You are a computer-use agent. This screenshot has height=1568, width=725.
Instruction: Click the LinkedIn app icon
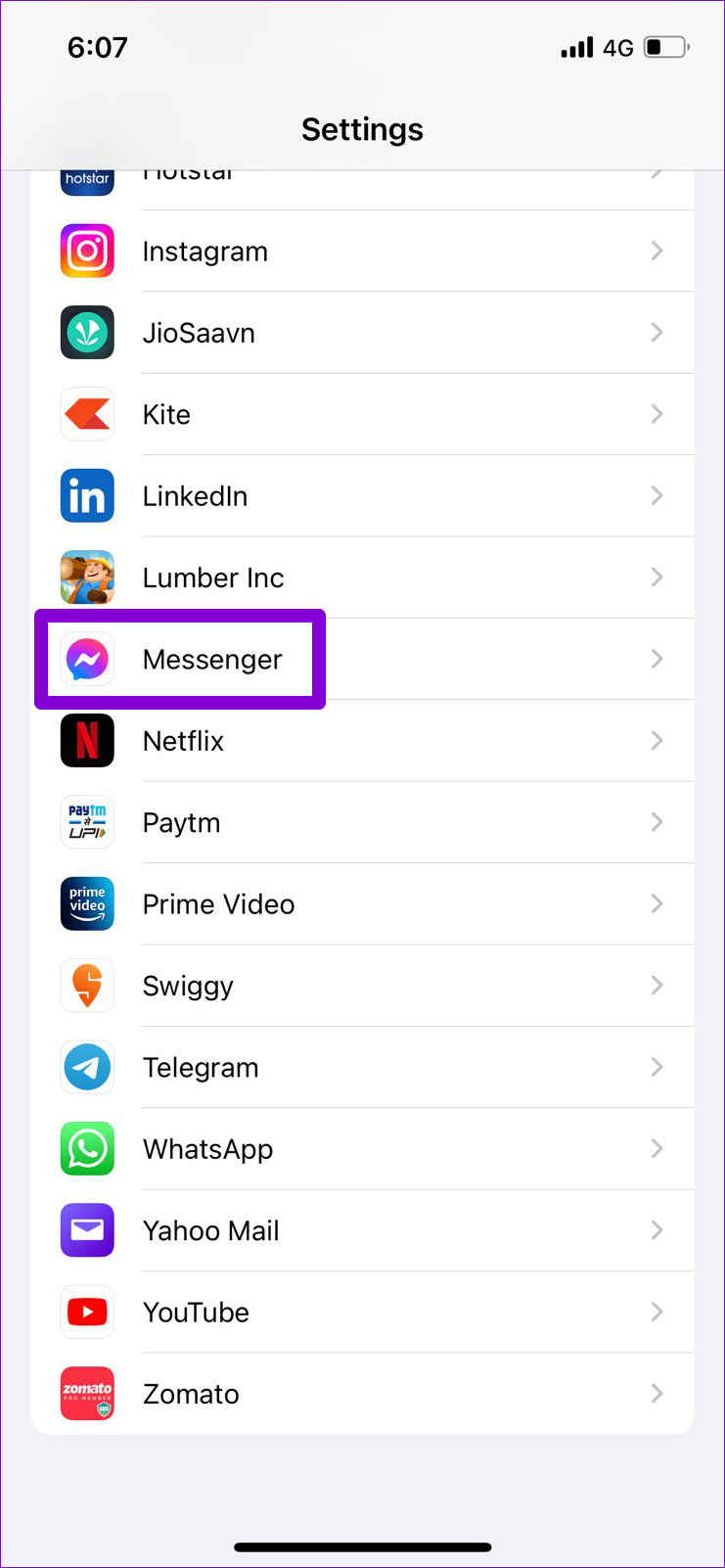click(x=87, y=496)
